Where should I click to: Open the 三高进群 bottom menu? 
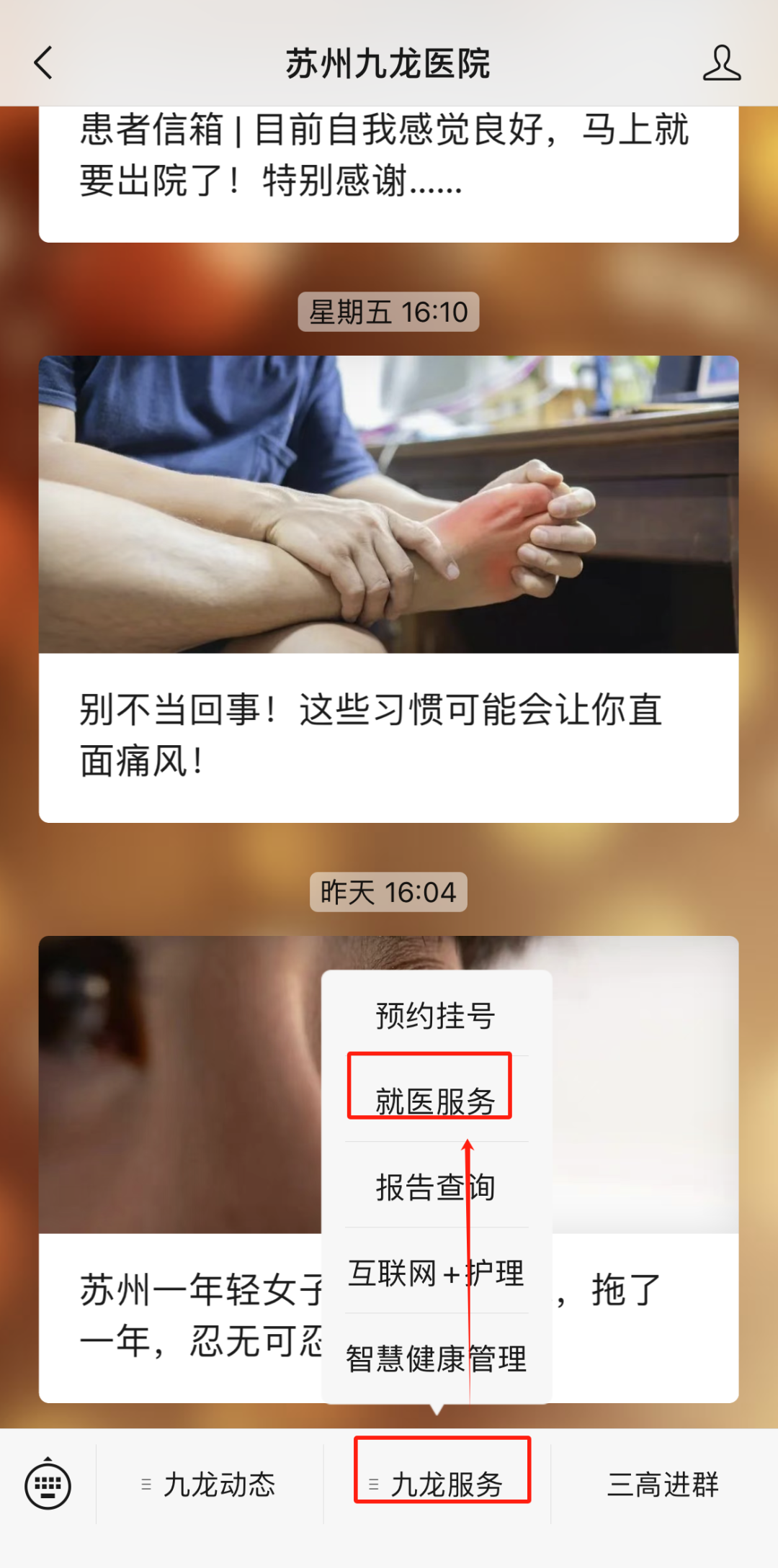[663, 1484]
